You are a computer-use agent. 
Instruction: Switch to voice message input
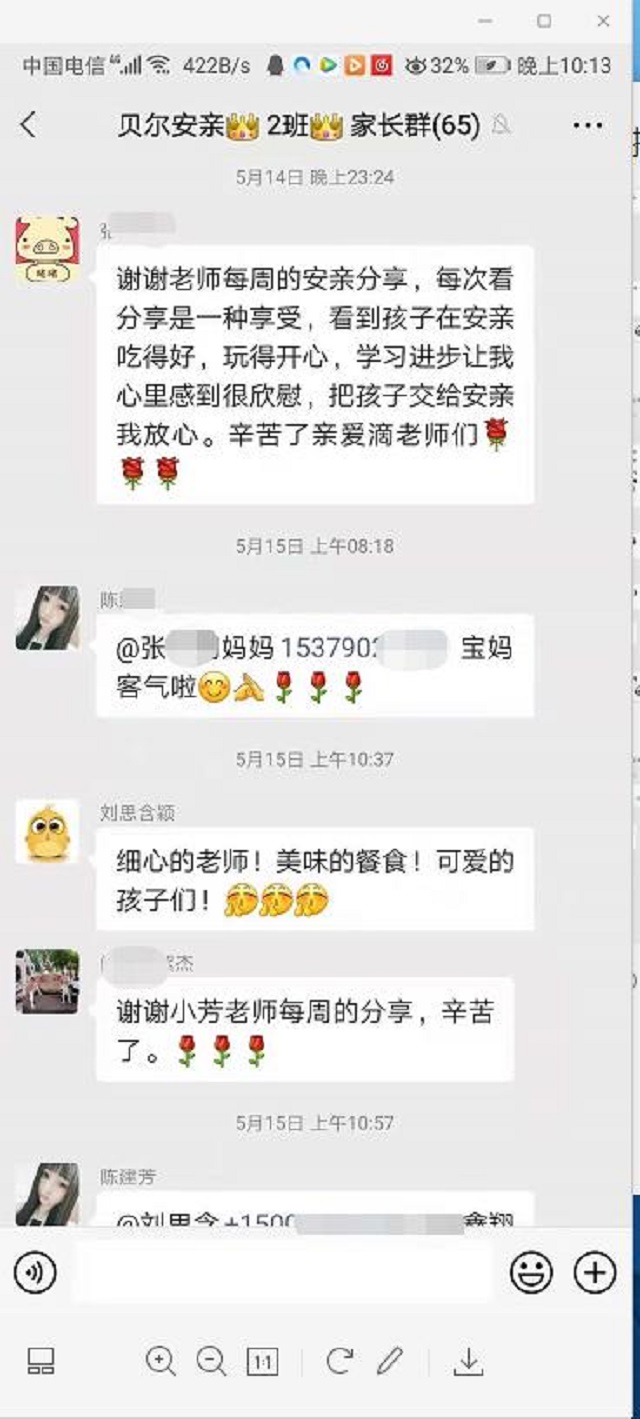(x=35, y=1273)
